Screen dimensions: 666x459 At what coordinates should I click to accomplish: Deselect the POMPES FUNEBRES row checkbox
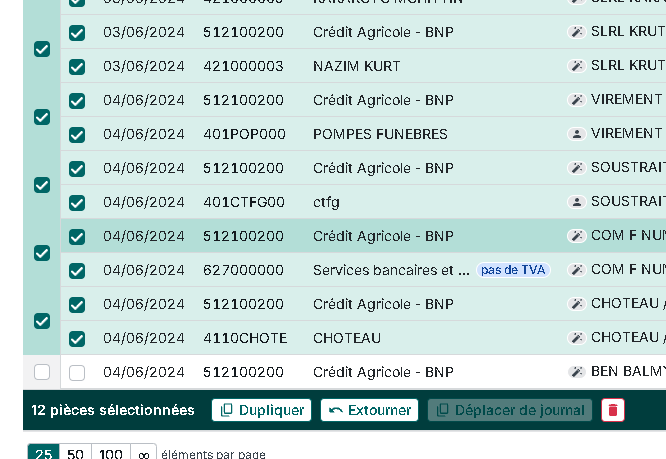click(x=77, y=135)
